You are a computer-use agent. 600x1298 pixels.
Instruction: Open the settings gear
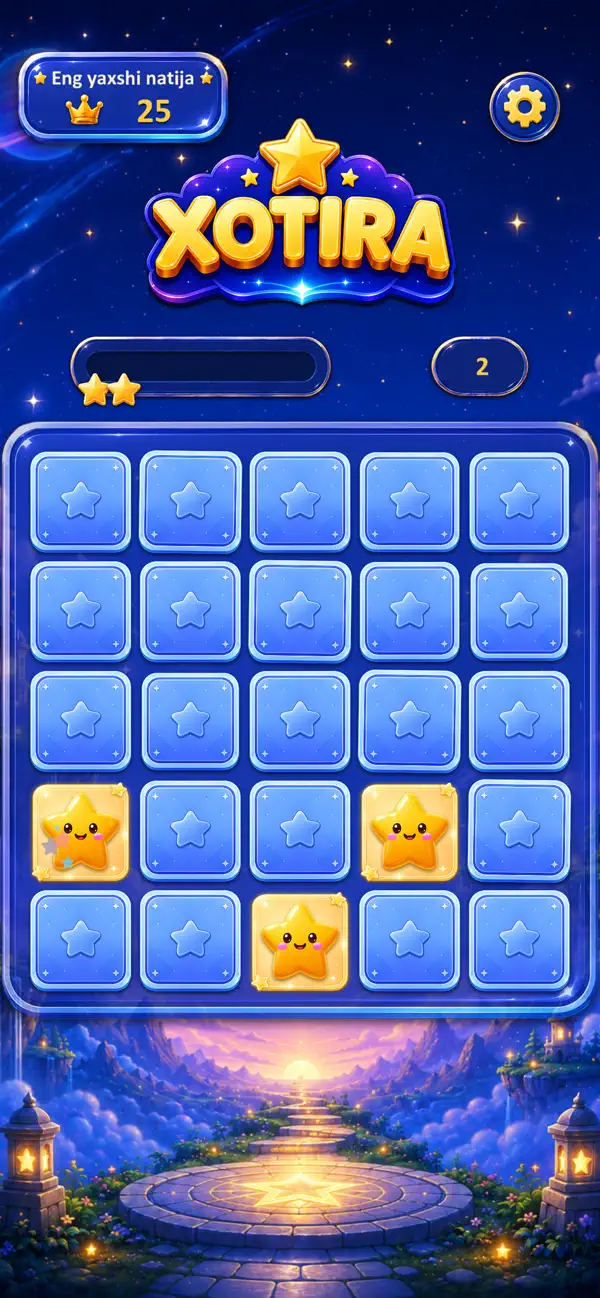[524, 105]
